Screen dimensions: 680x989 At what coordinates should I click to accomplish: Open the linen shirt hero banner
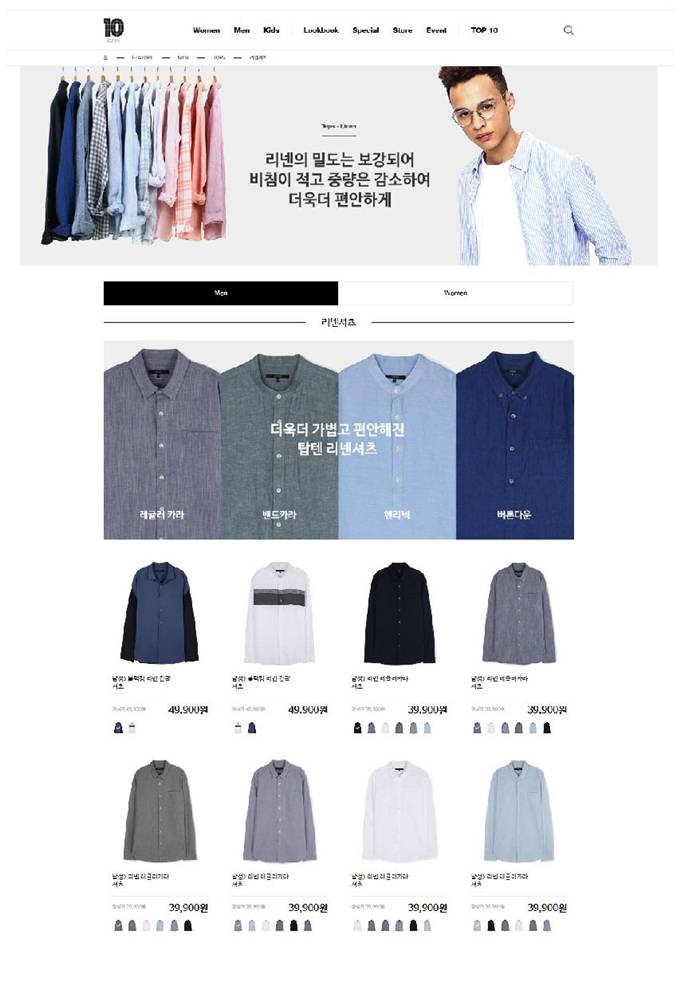(339, 165)
